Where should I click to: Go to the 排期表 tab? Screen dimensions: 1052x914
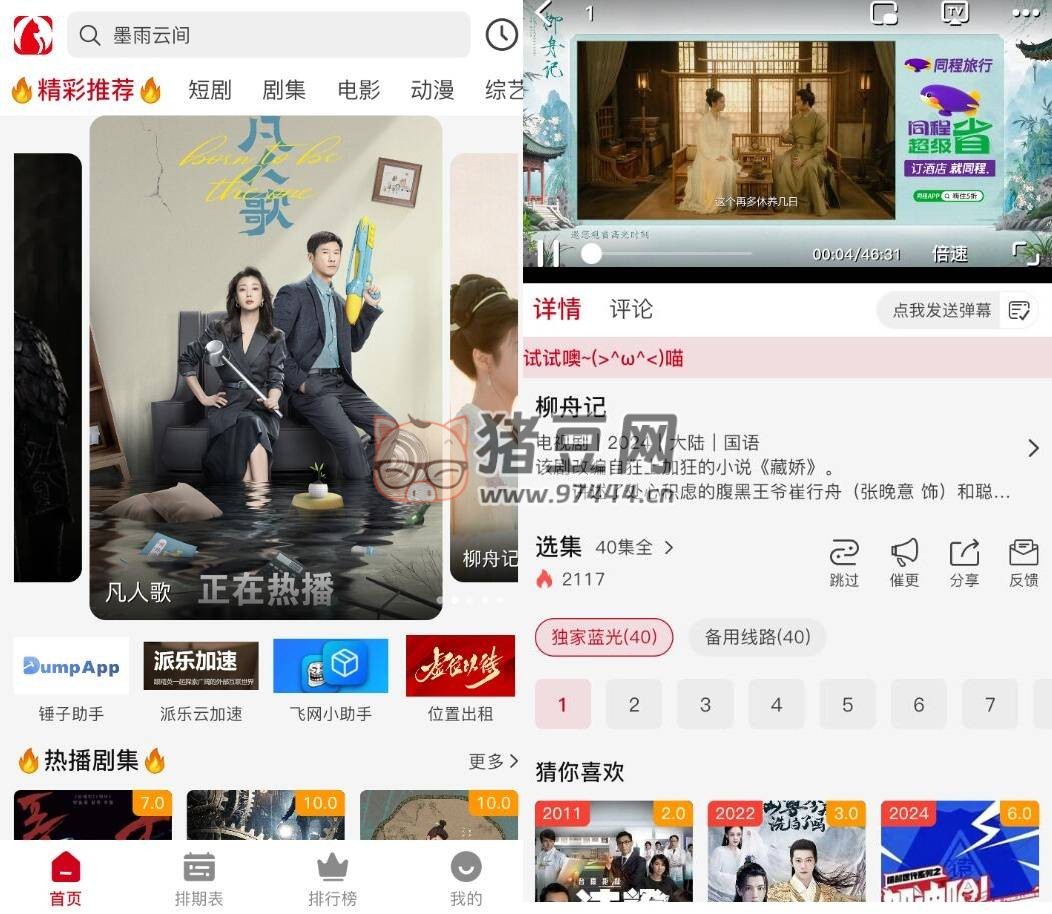(x=199, y=879)
